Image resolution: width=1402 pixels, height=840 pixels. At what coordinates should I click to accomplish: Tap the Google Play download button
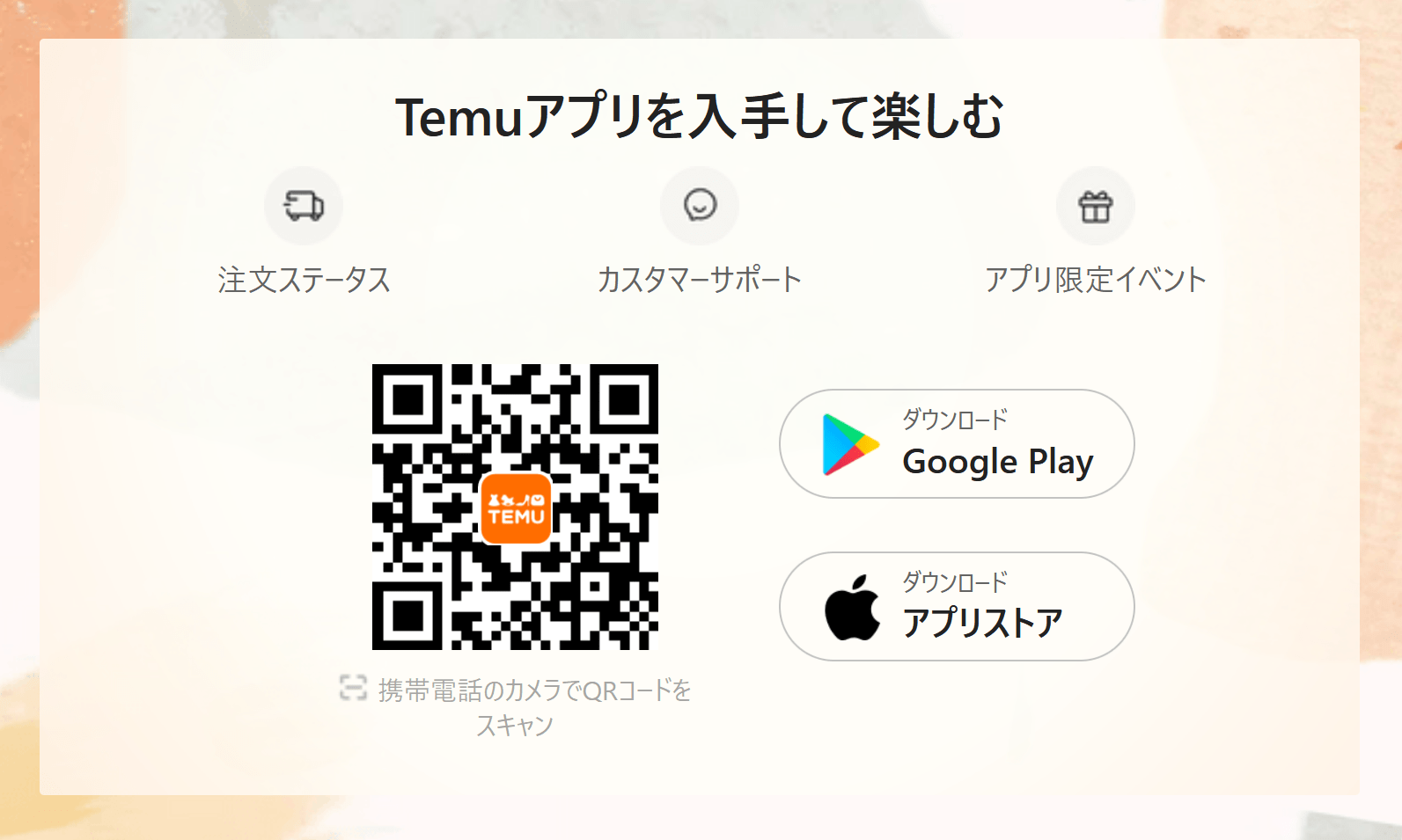pos(957,444)
